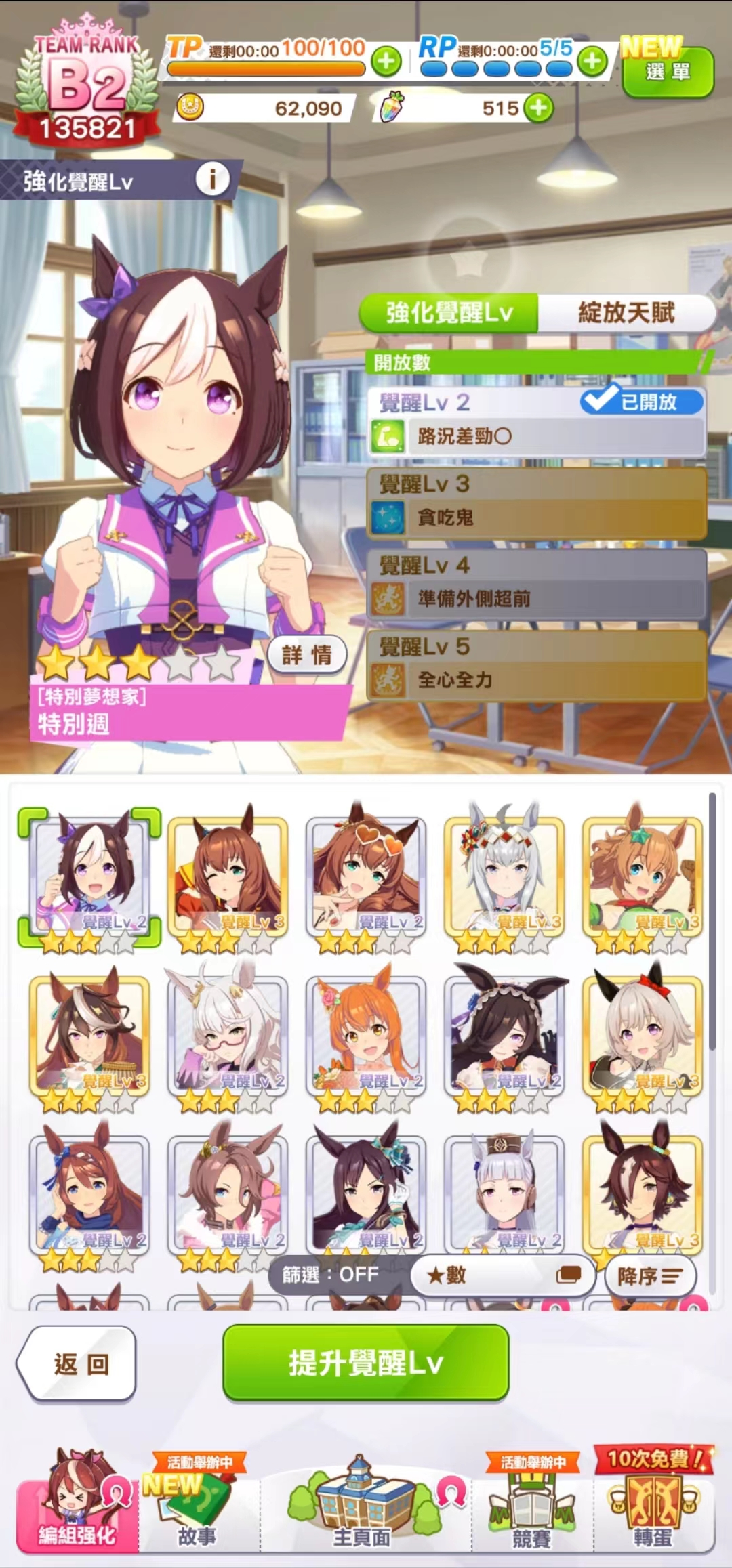
Task: Tap the RP plus button
Action: click(592, 62)
